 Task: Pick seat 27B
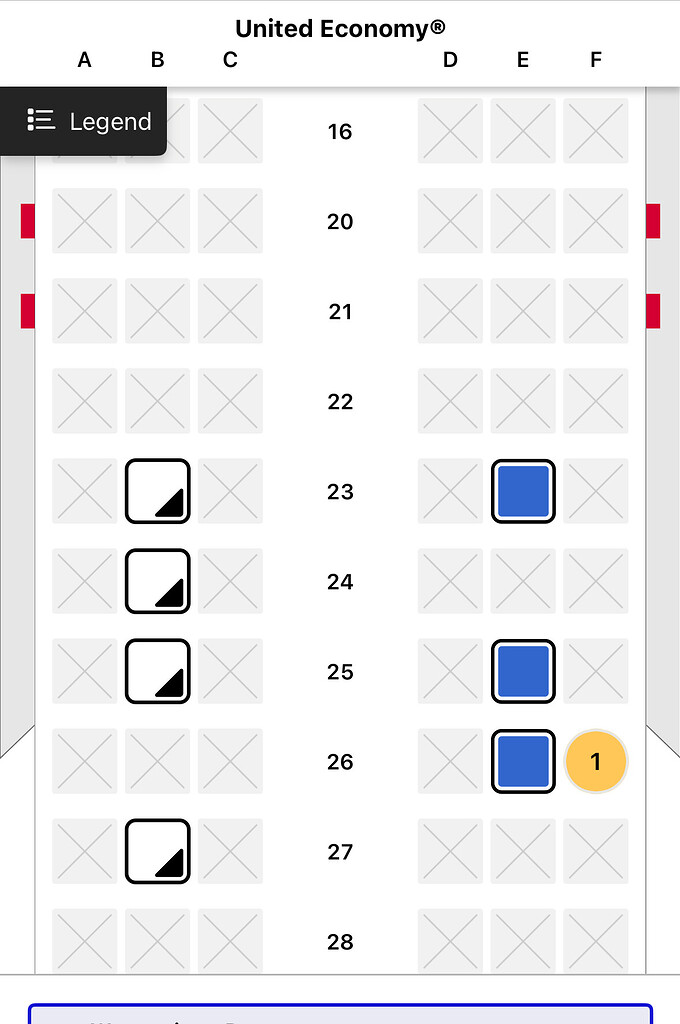(x=157, y=851)
